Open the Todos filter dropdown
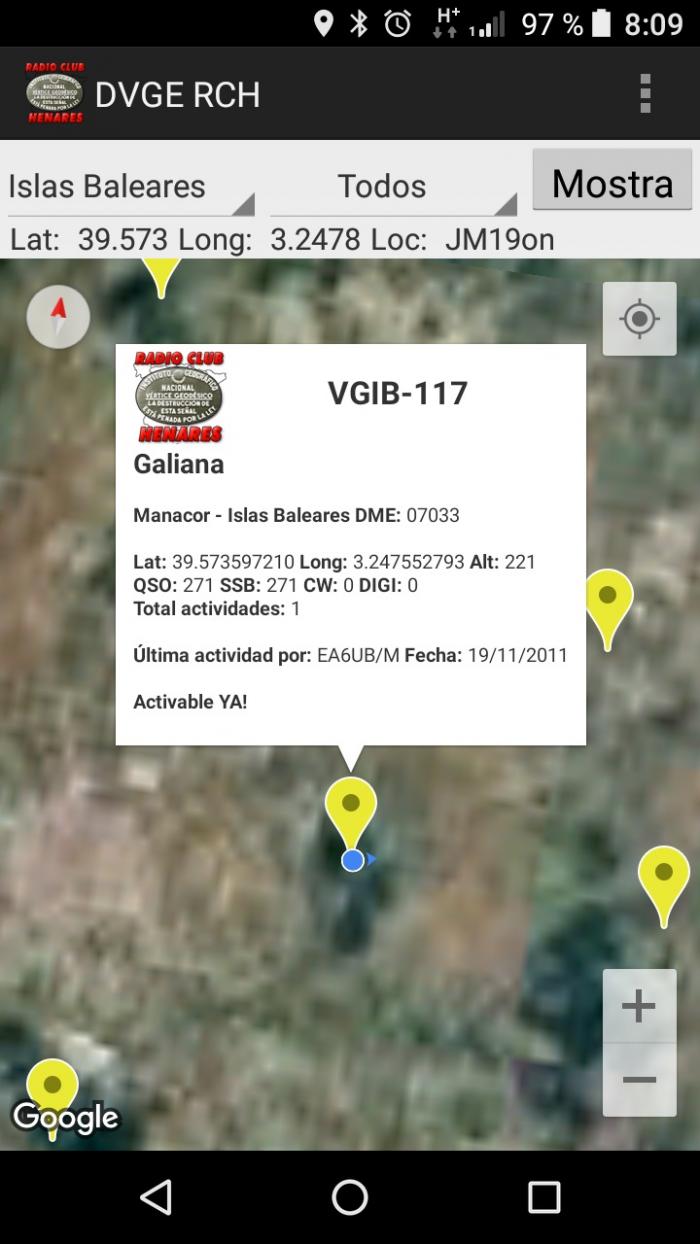Viewport: 700px width, 1244px height. (393, 187)
